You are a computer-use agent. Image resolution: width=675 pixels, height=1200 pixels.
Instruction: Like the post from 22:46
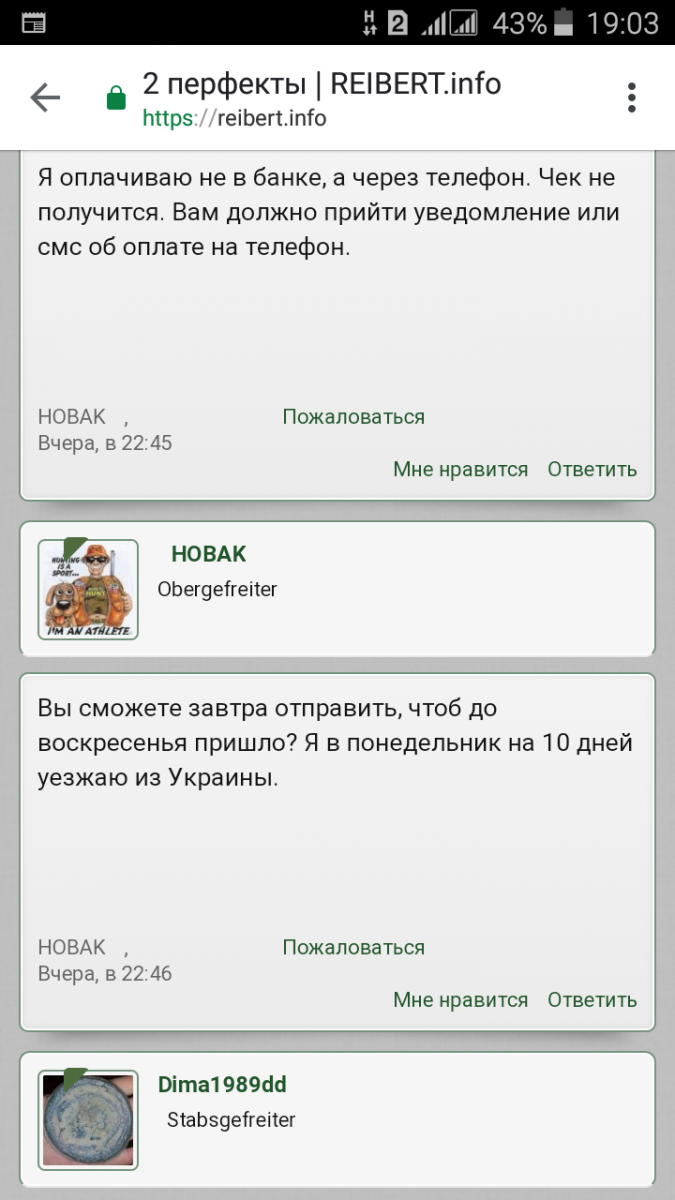point(460,999)
